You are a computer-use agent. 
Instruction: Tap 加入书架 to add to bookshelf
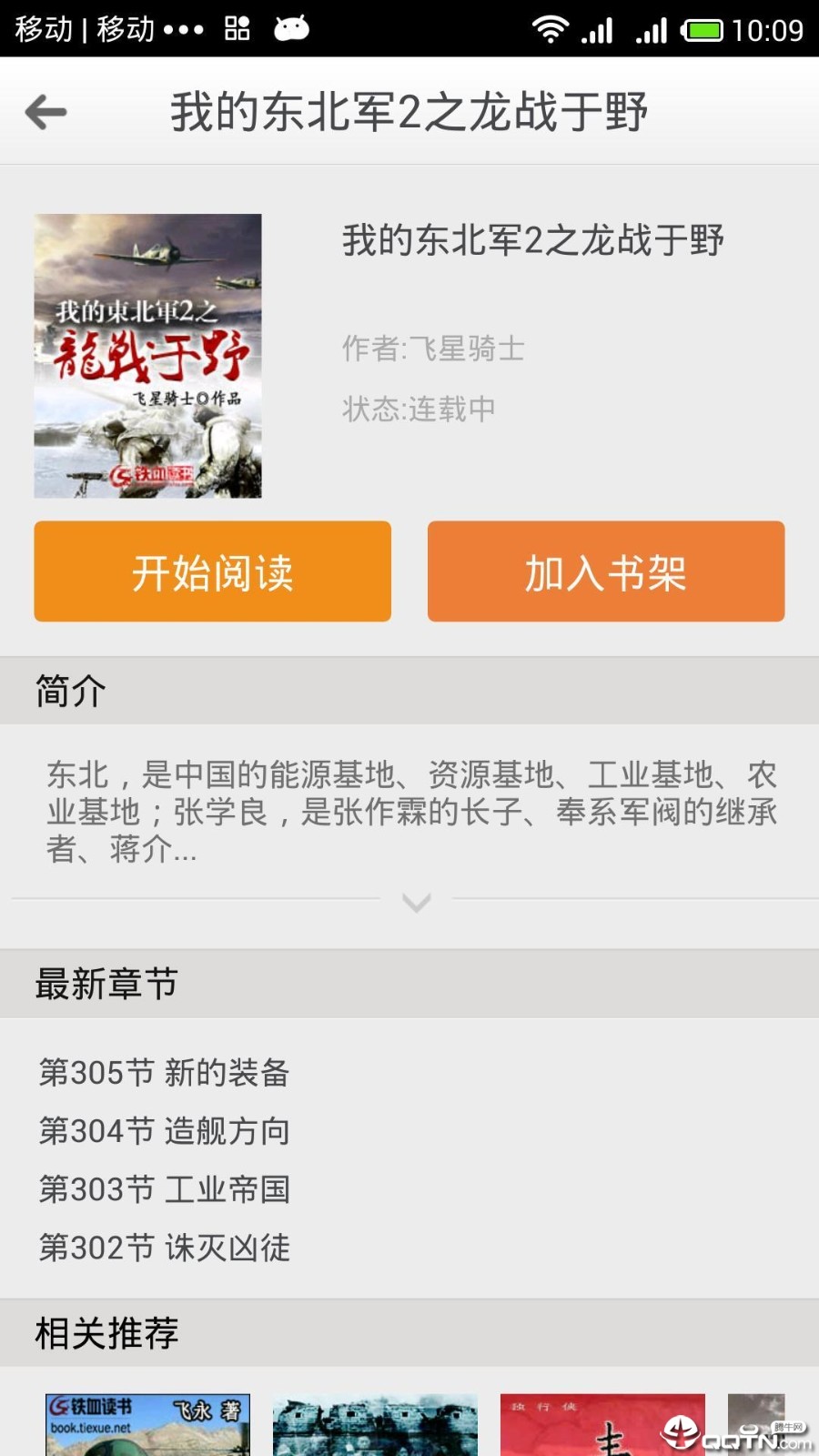pos(605,571)
